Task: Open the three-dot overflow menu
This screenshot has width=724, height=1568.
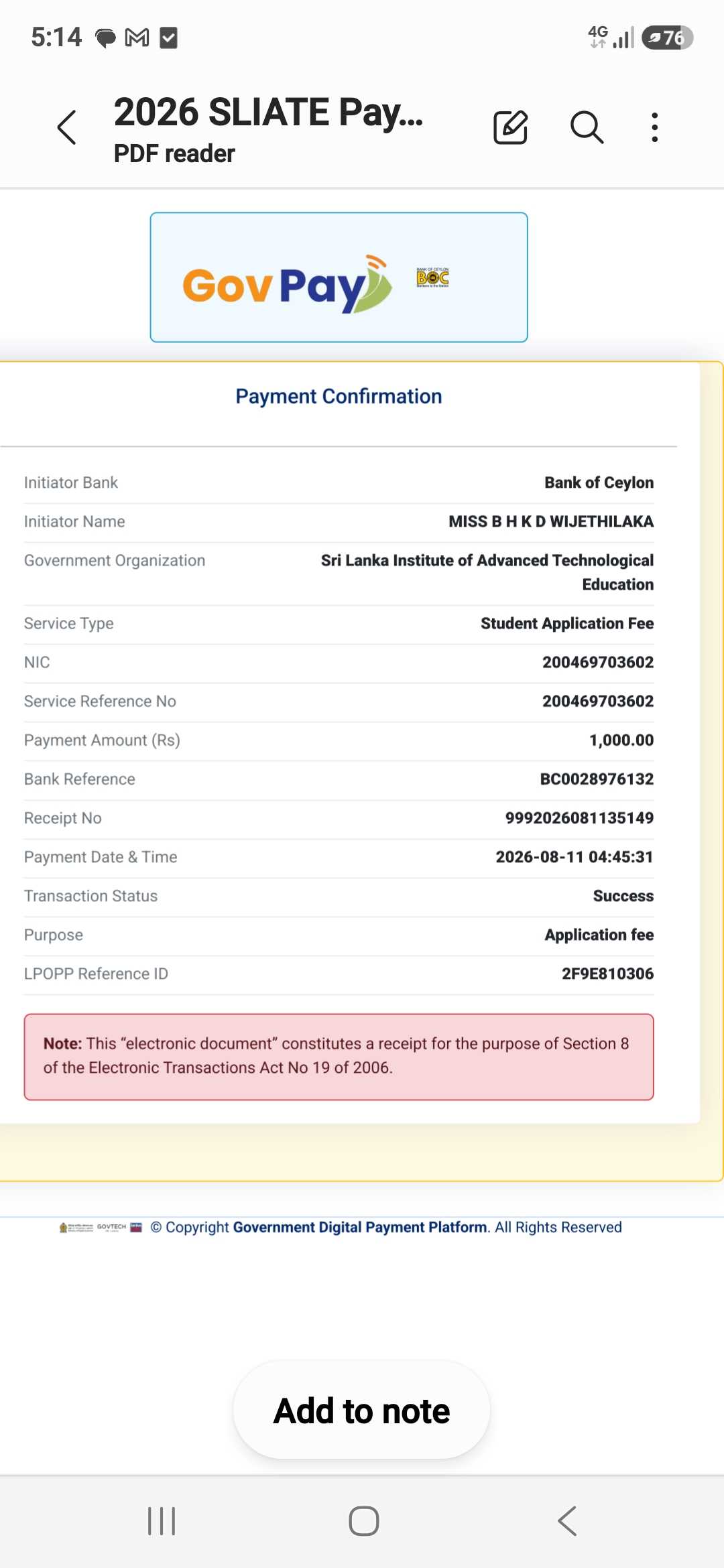Action: [x=655, y=127]
